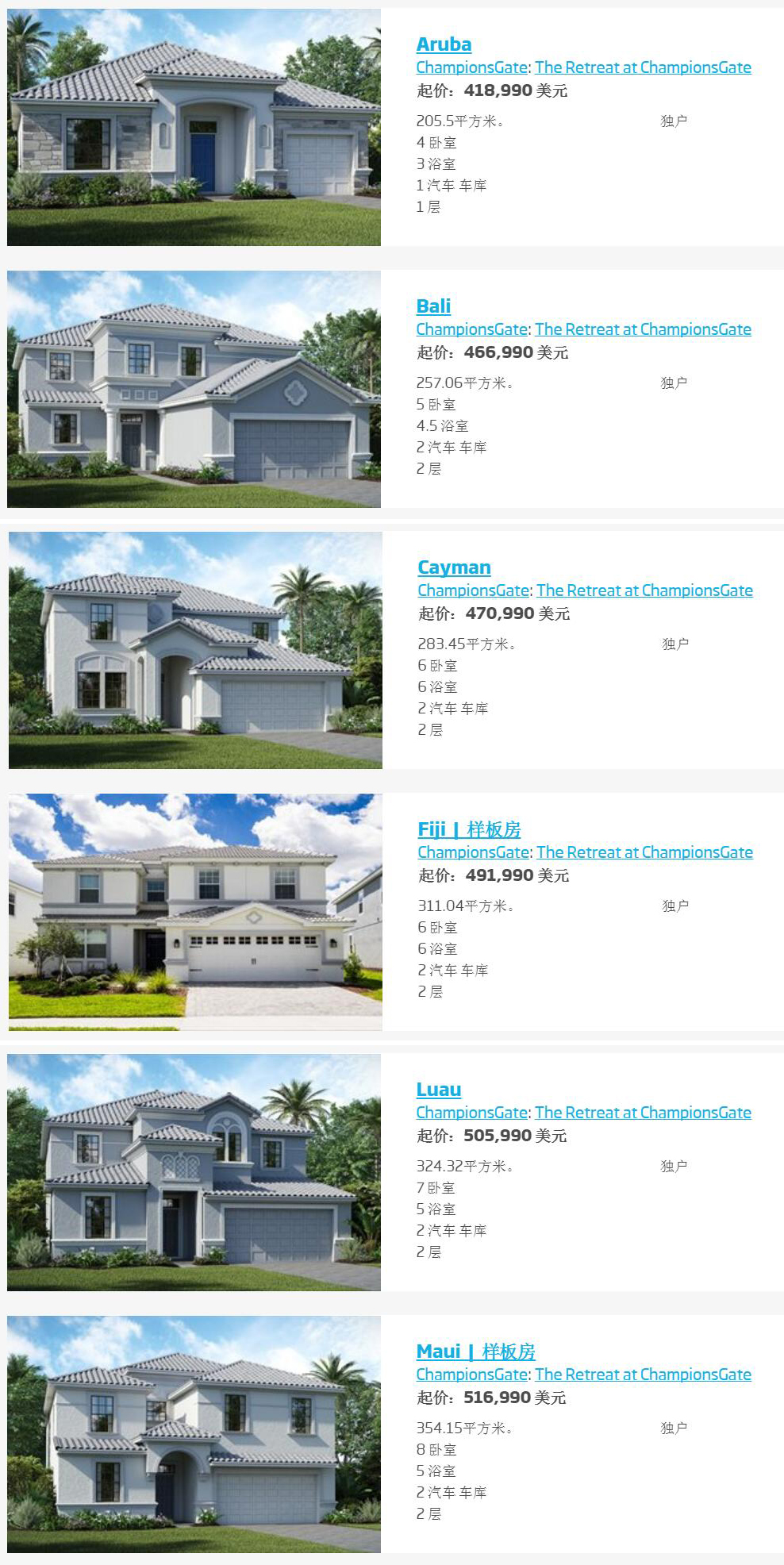The height and width of the screenshot is (1565, 784).
Task: Tap the ChampionsGate link under Aruba
Action: point(472,67)
